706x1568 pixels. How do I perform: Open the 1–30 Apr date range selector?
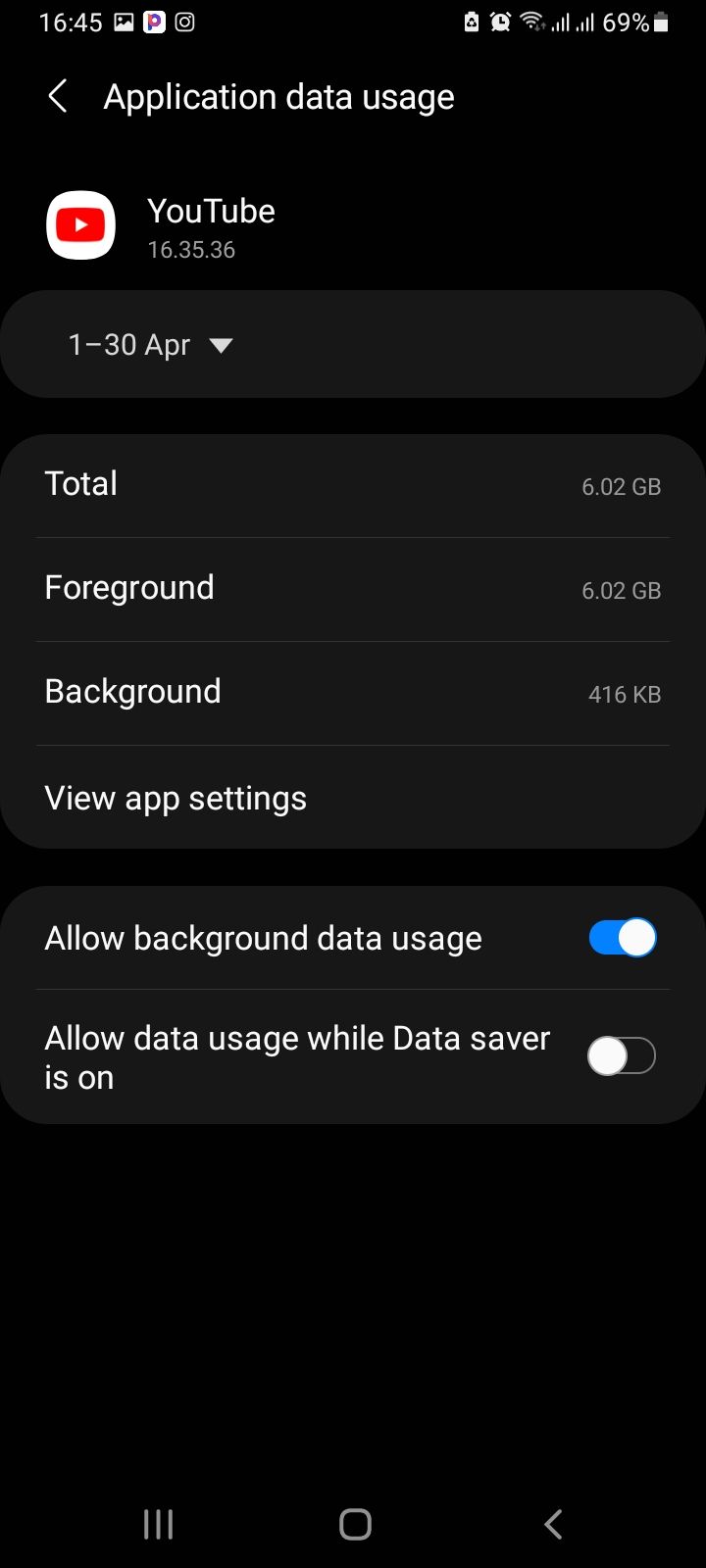pos(128,344)
